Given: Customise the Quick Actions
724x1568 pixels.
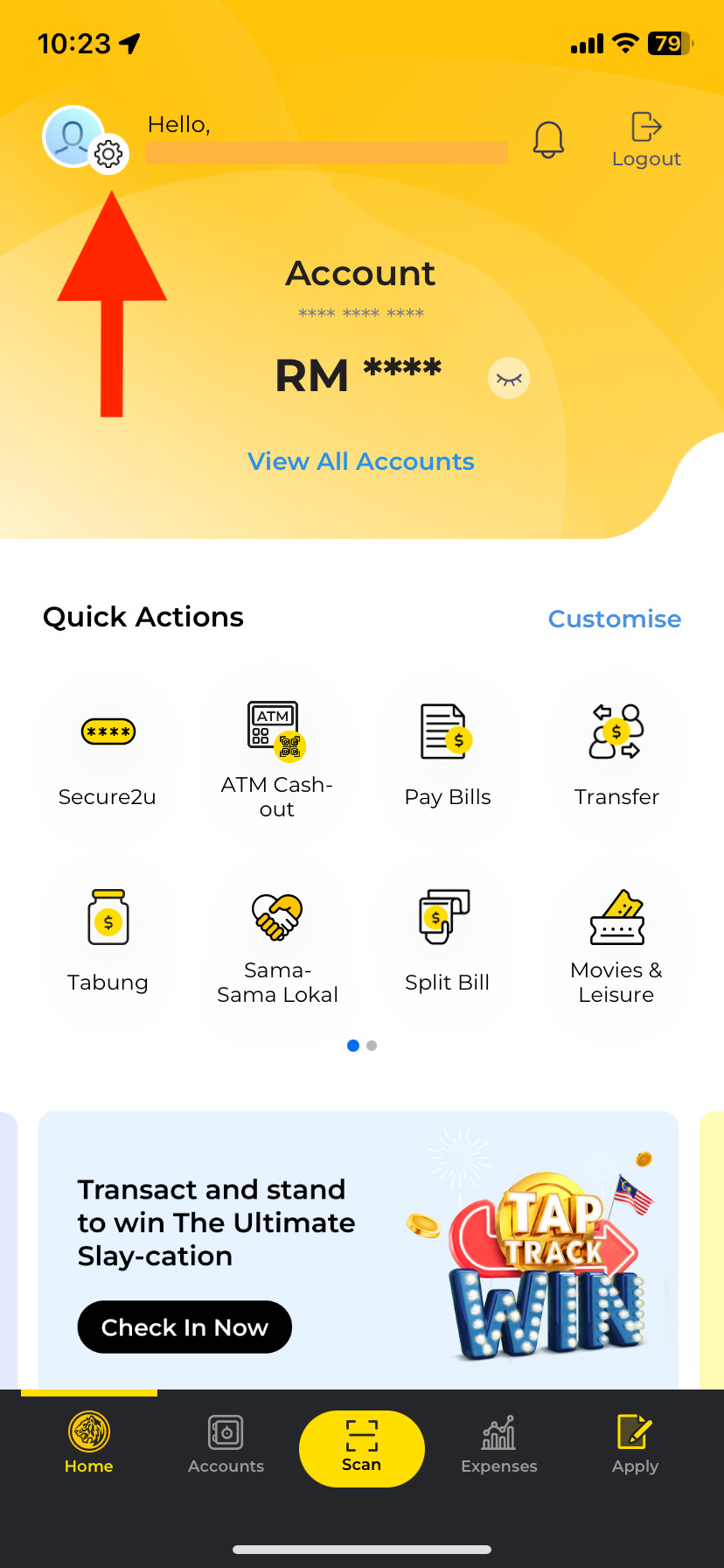Looking at the screenshot, I should 614,619.
